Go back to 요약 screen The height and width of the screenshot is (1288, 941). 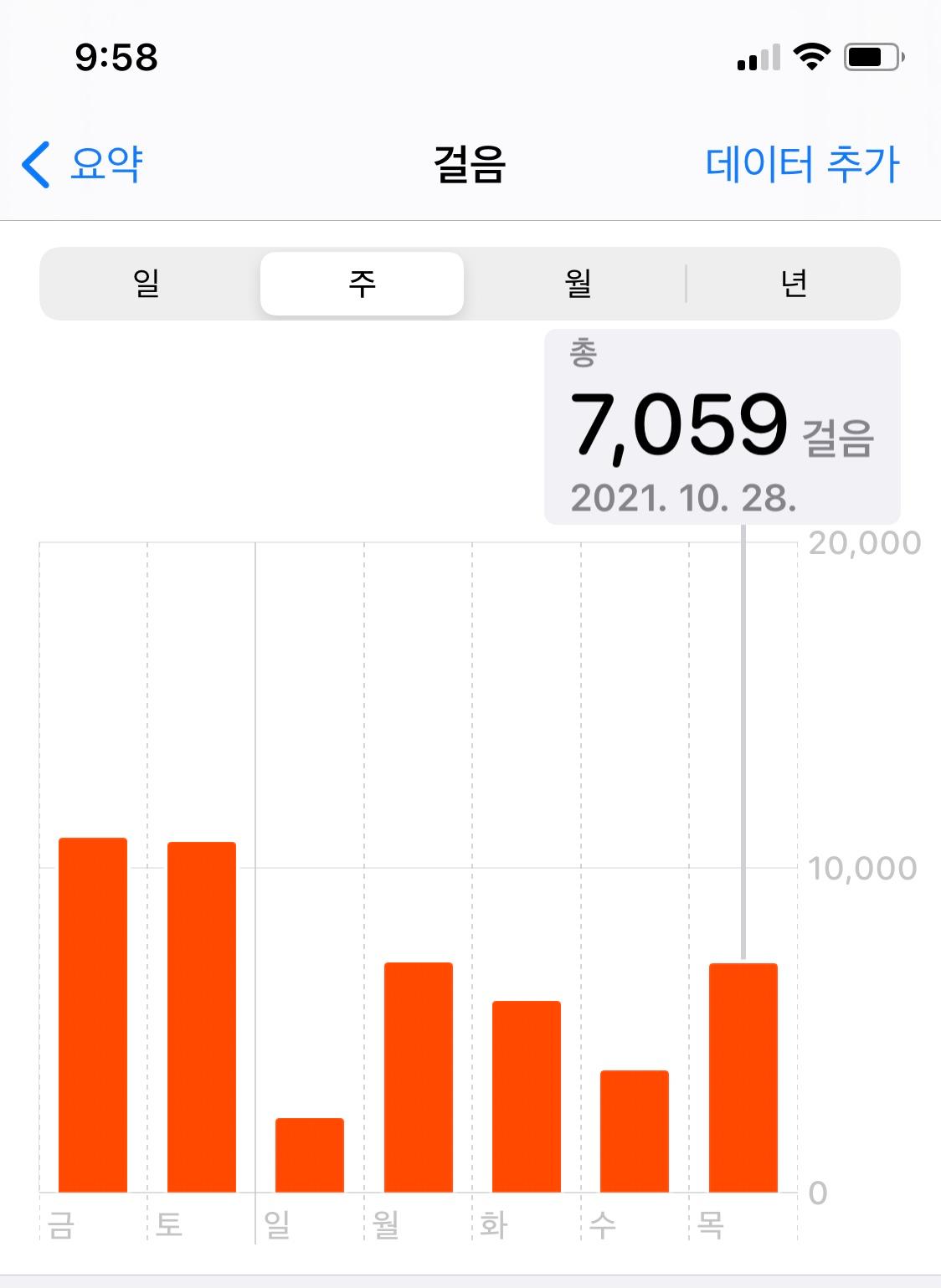click(82, 163)
